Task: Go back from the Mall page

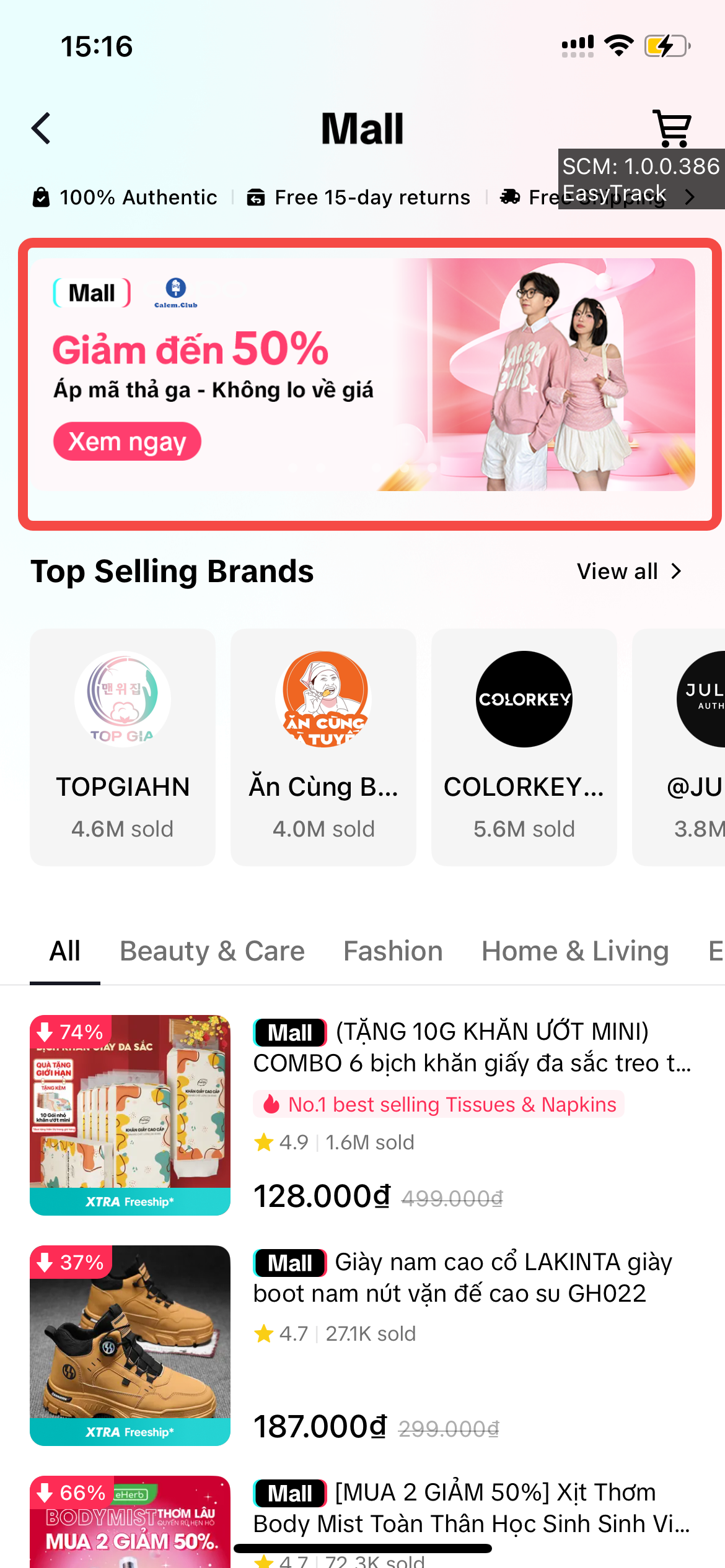Action: [x=42, y=129]
